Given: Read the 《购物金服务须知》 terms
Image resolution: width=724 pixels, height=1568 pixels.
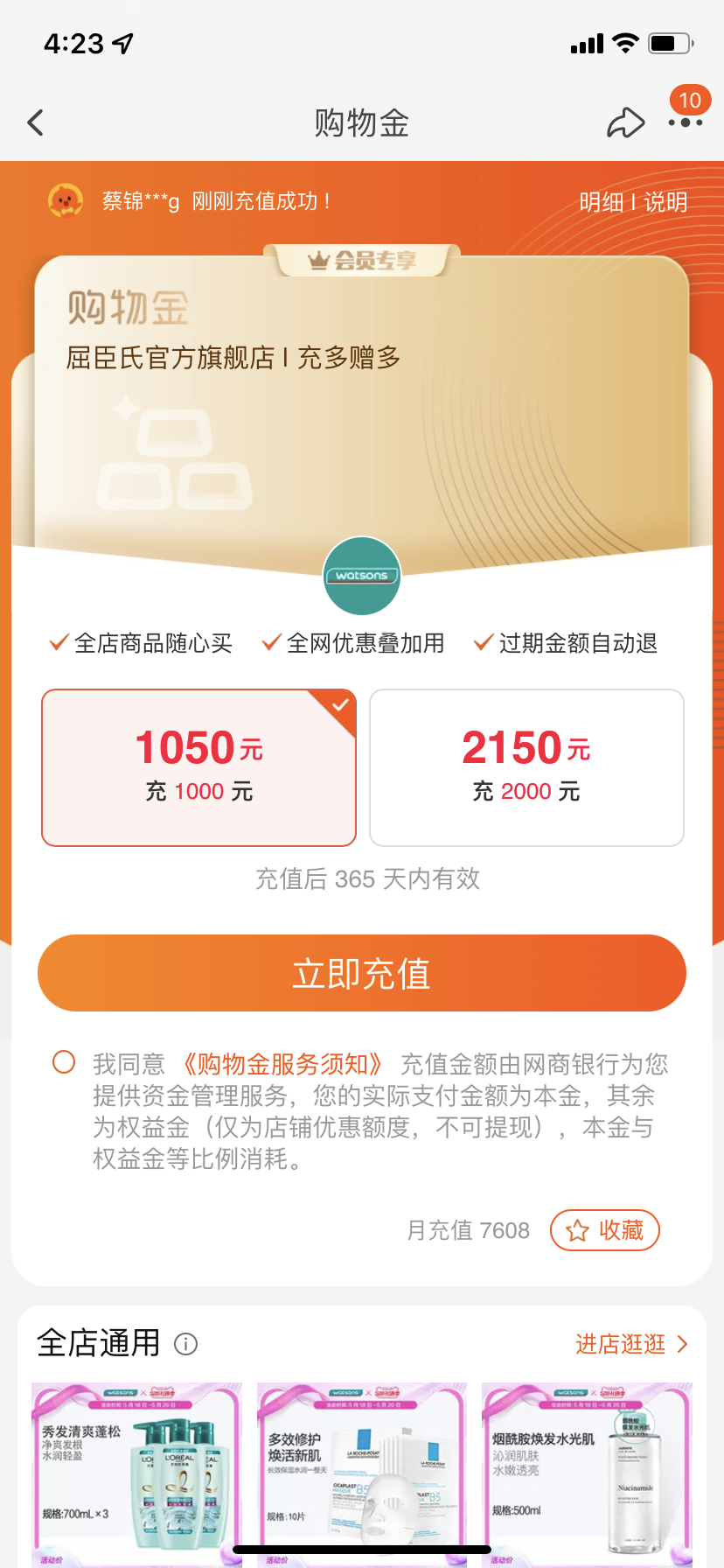Looking at the screenshot, I should [x=282, y=1064].
